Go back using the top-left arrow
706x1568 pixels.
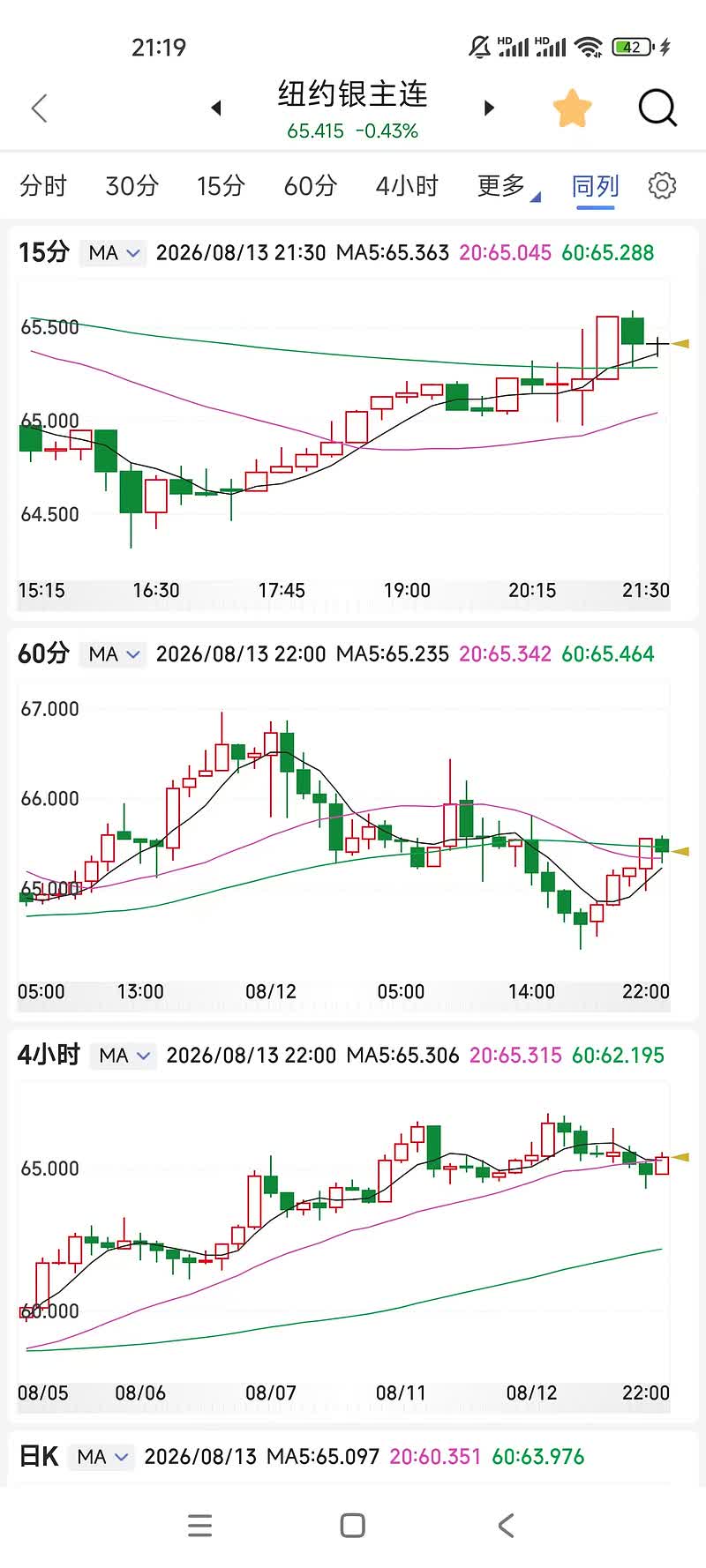pyautogui.click(x=40, y=108)
